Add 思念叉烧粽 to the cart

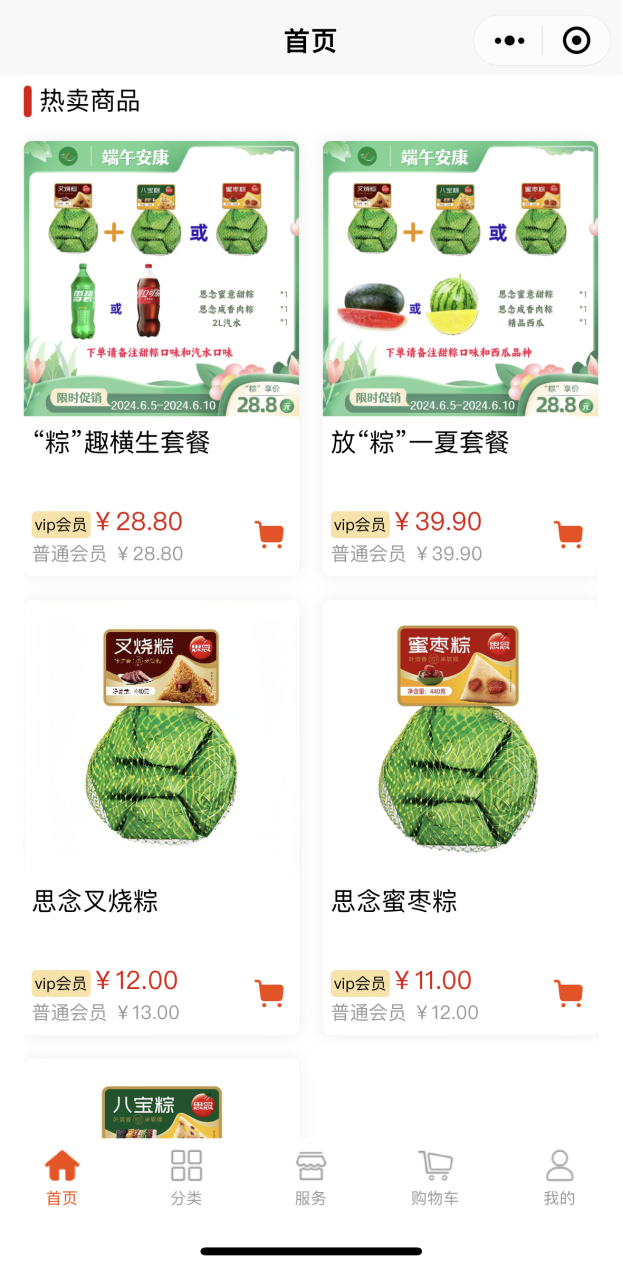[x=270, y=994]
